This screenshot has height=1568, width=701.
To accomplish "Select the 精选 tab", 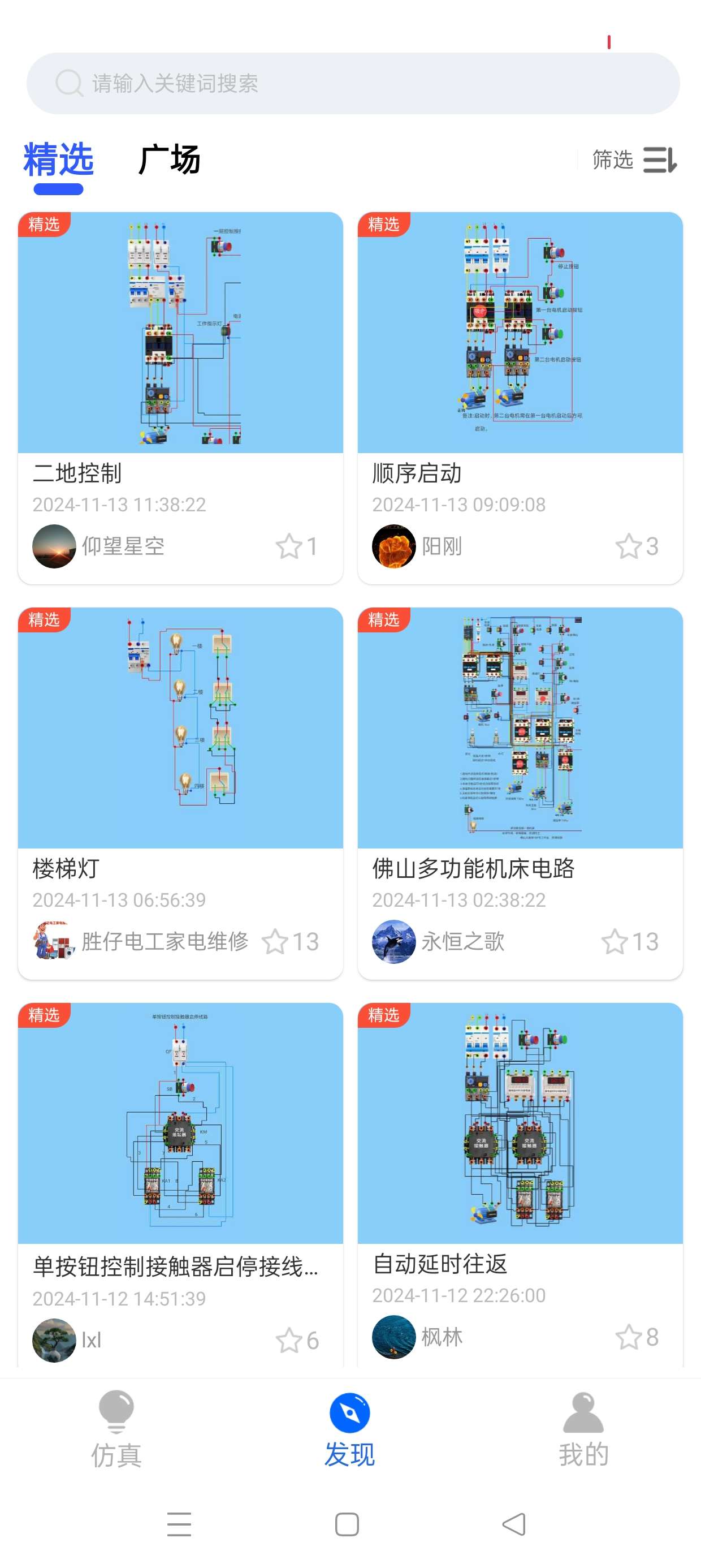I will [x=58, y=160].
